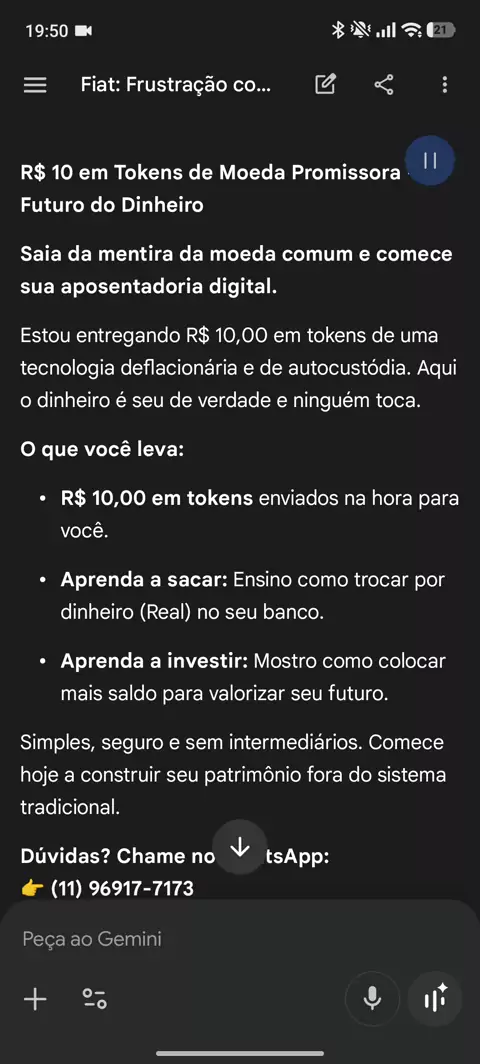Start a new chat with the compose icon
This screenshot has height=1064, width=480.
click(x=325, y=85)
